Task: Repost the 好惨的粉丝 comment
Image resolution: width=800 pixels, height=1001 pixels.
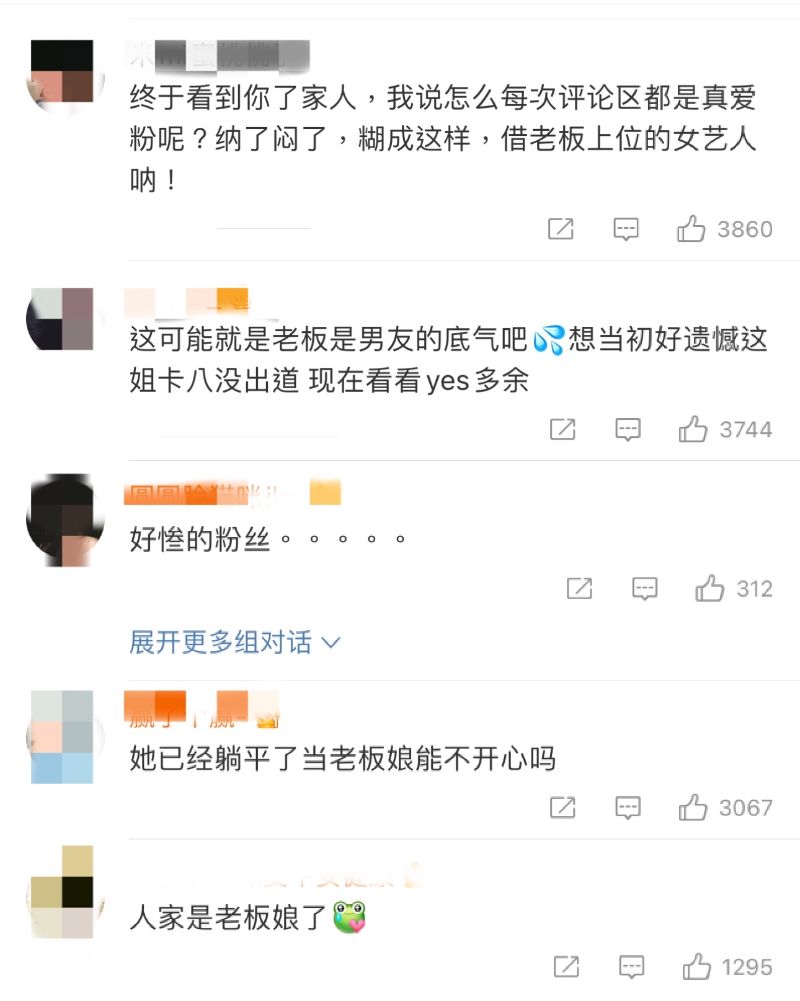Action: (579, 589)
